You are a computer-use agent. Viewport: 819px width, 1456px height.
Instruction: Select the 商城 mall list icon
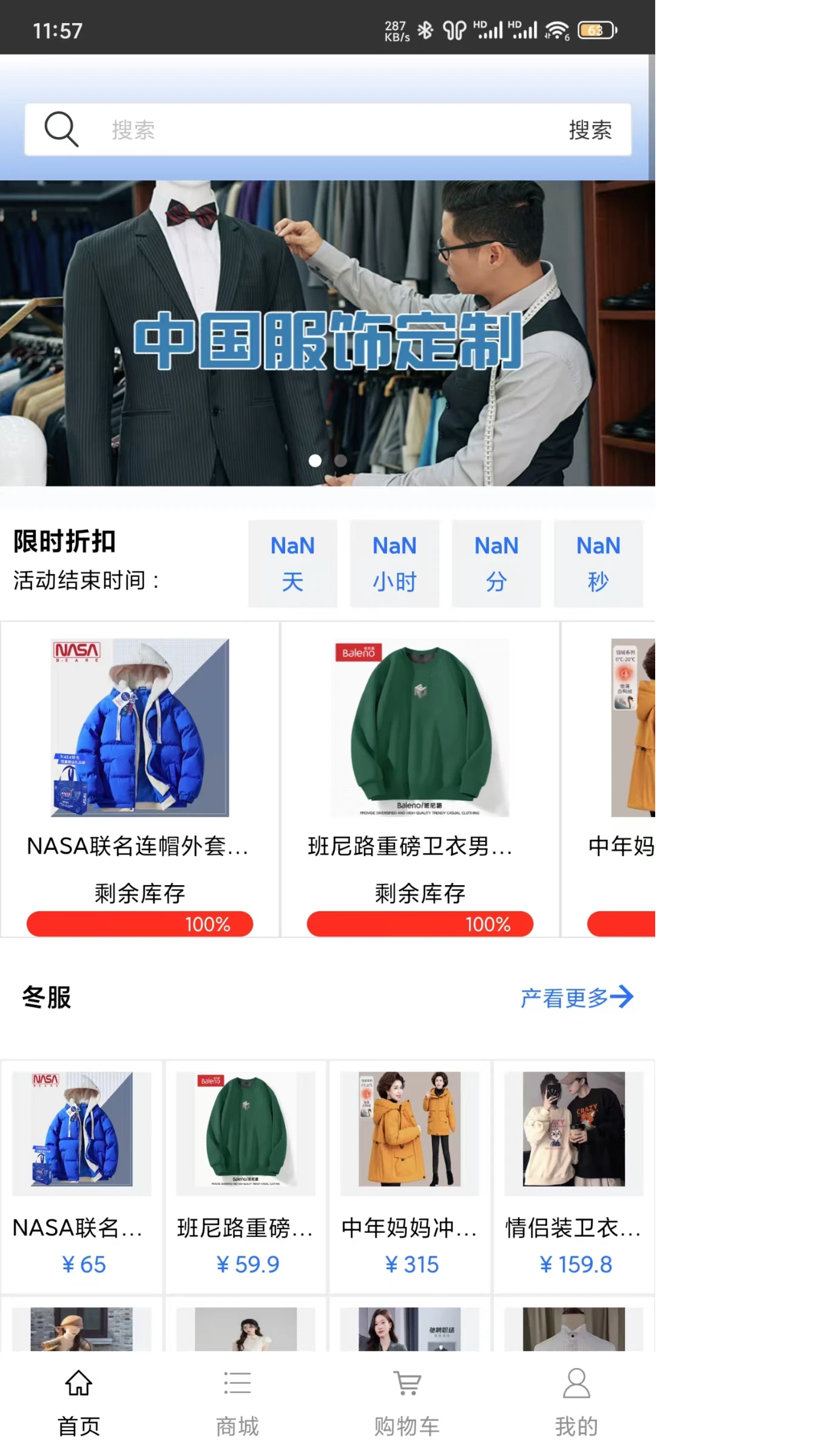tap(237, 1384)
